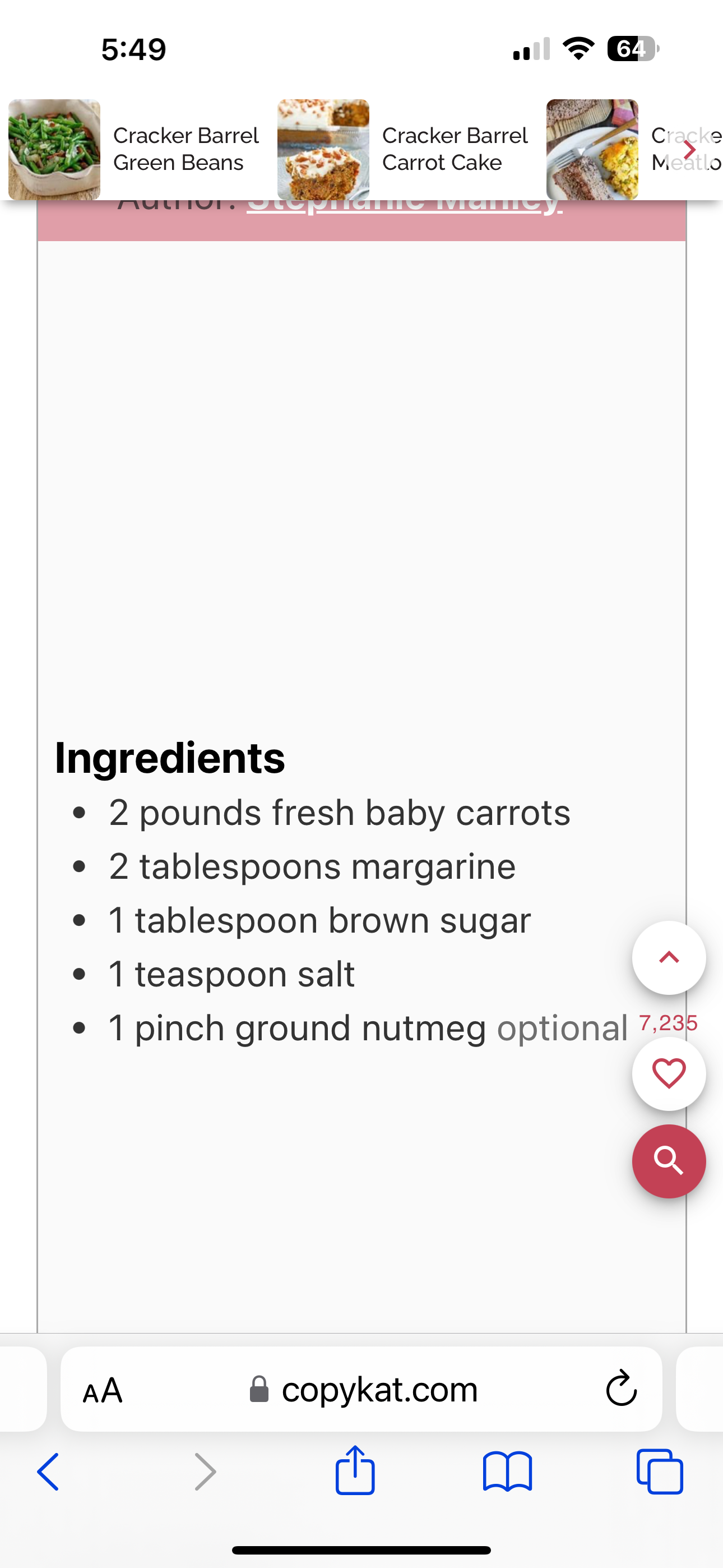This screenshot has width=723, height=1568.
Task: Go back to the previous page
Action: tap(49, 1472)
